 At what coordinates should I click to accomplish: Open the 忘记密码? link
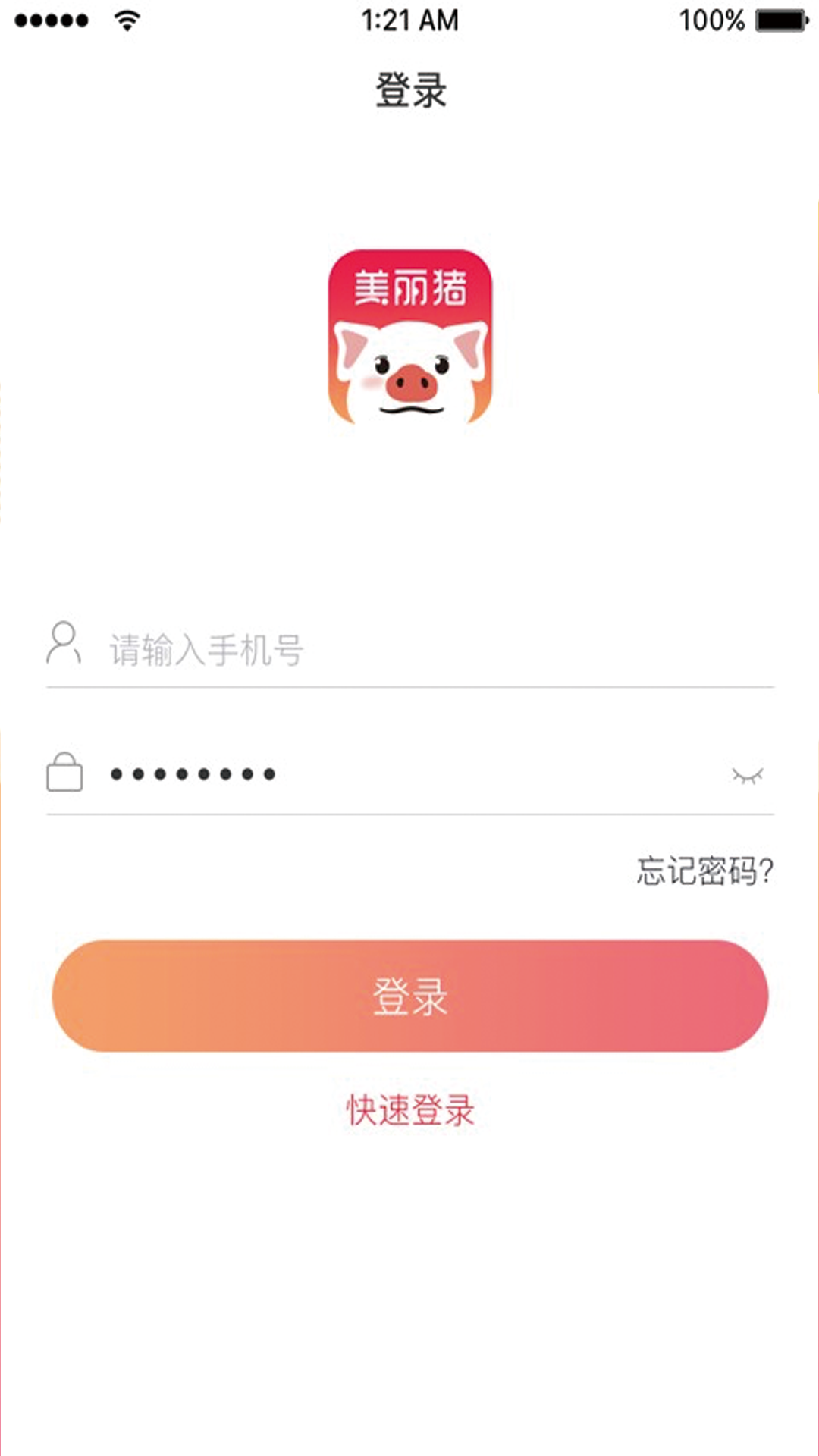coord(704,871)
